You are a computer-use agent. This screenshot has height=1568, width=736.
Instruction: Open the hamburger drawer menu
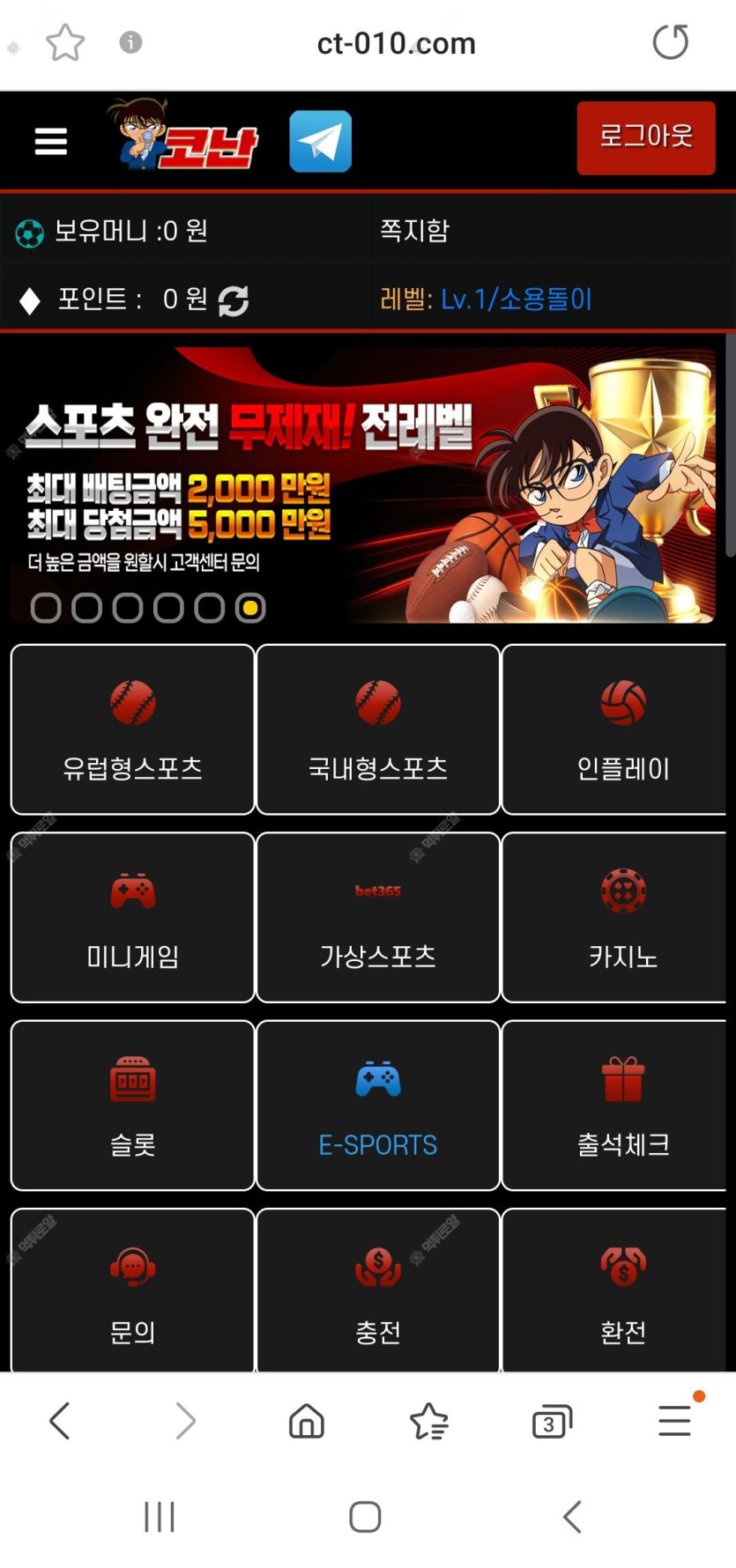[x=51, y=141]
